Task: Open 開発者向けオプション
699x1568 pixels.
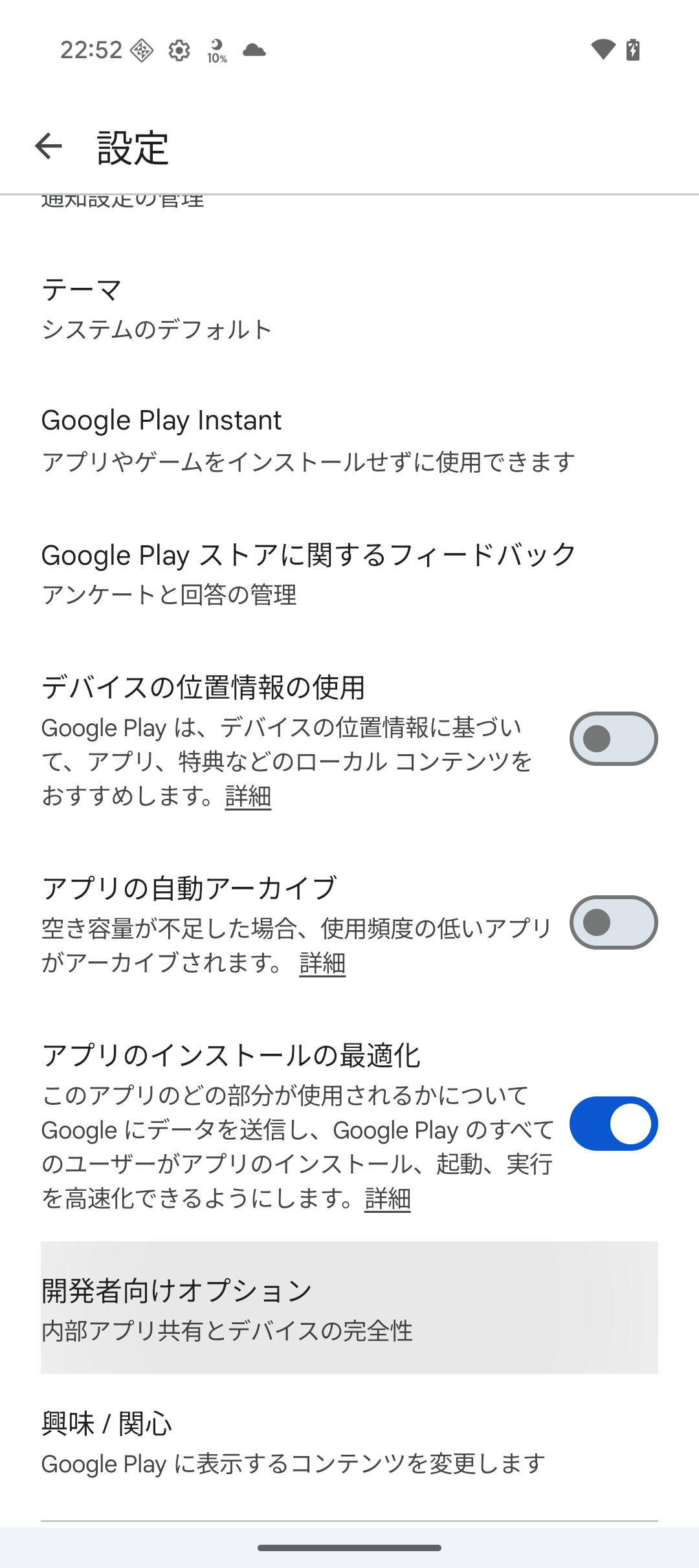Action: (349, 1307)
